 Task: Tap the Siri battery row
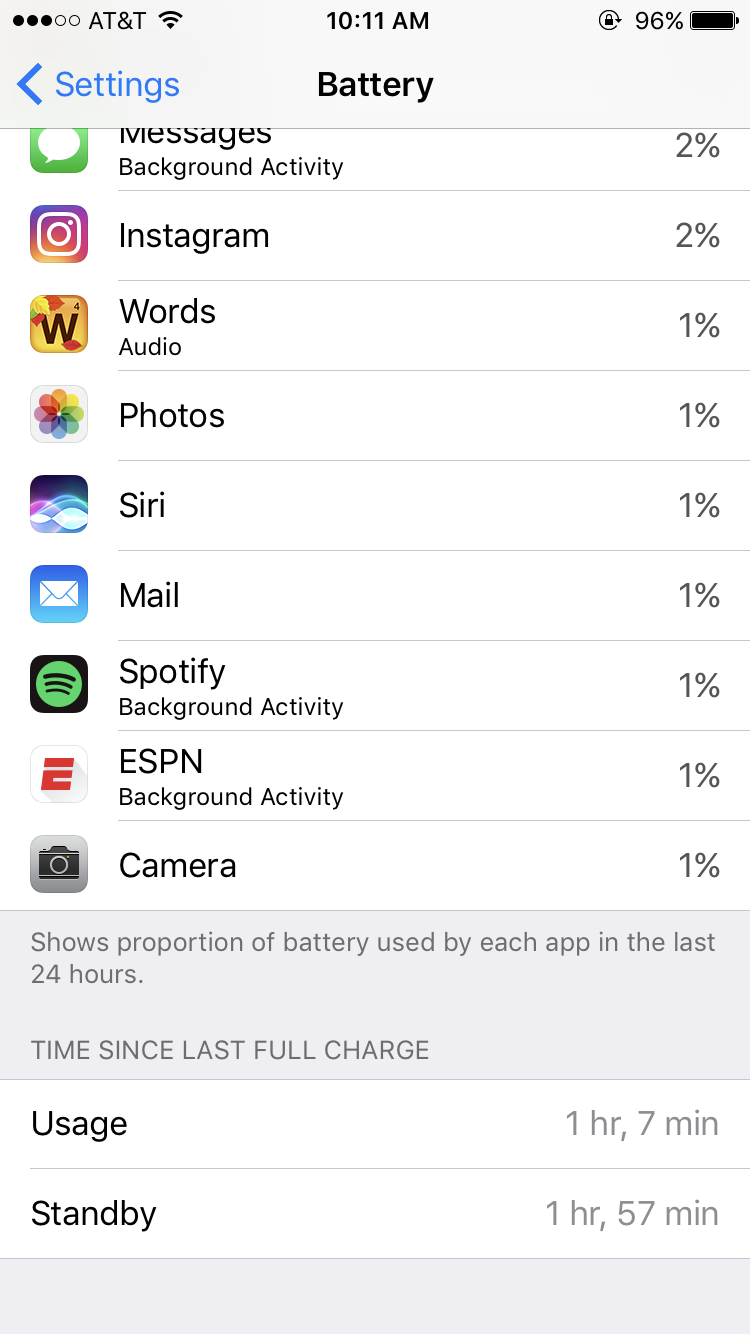375,506
